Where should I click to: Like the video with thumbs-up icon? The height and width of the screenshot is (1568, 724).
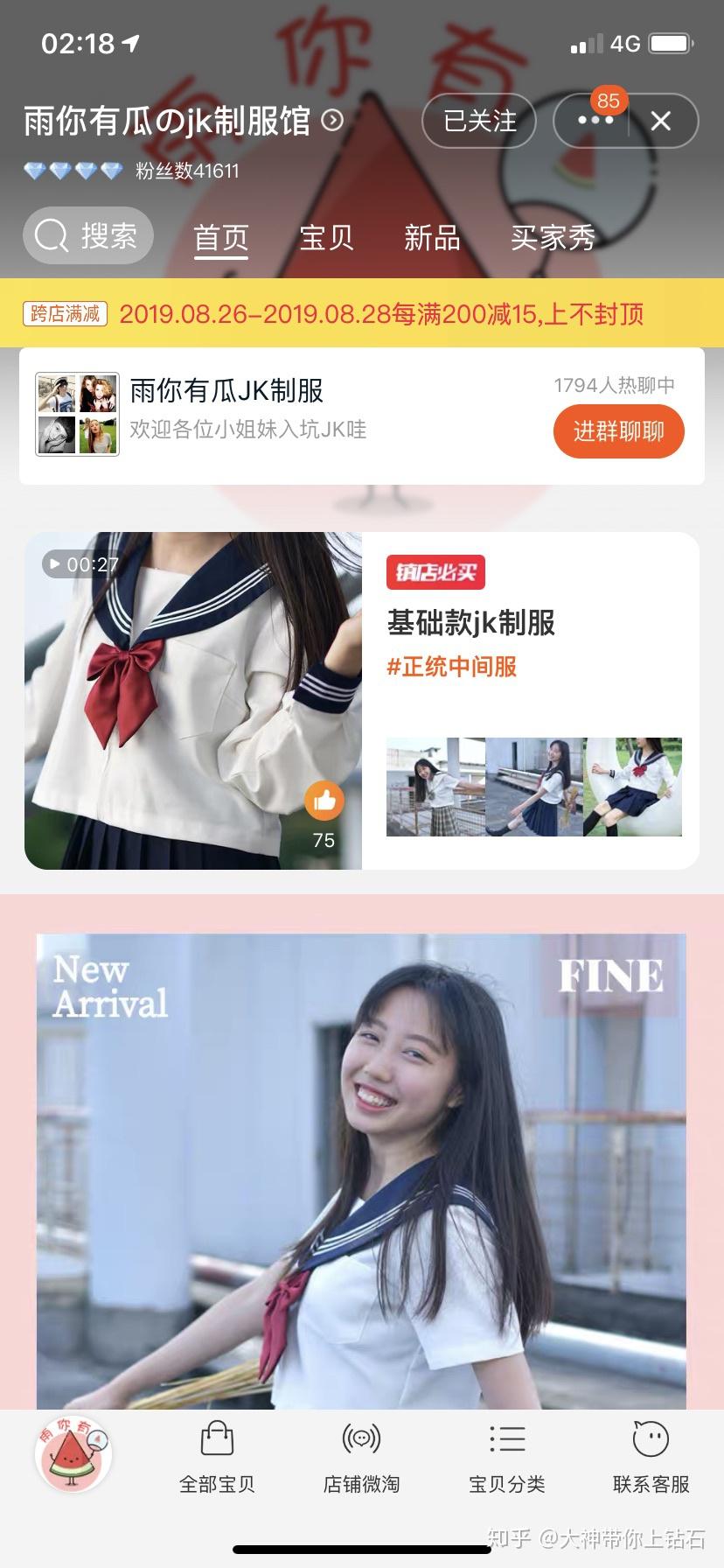pyautogui.click(x=324, y=800)
